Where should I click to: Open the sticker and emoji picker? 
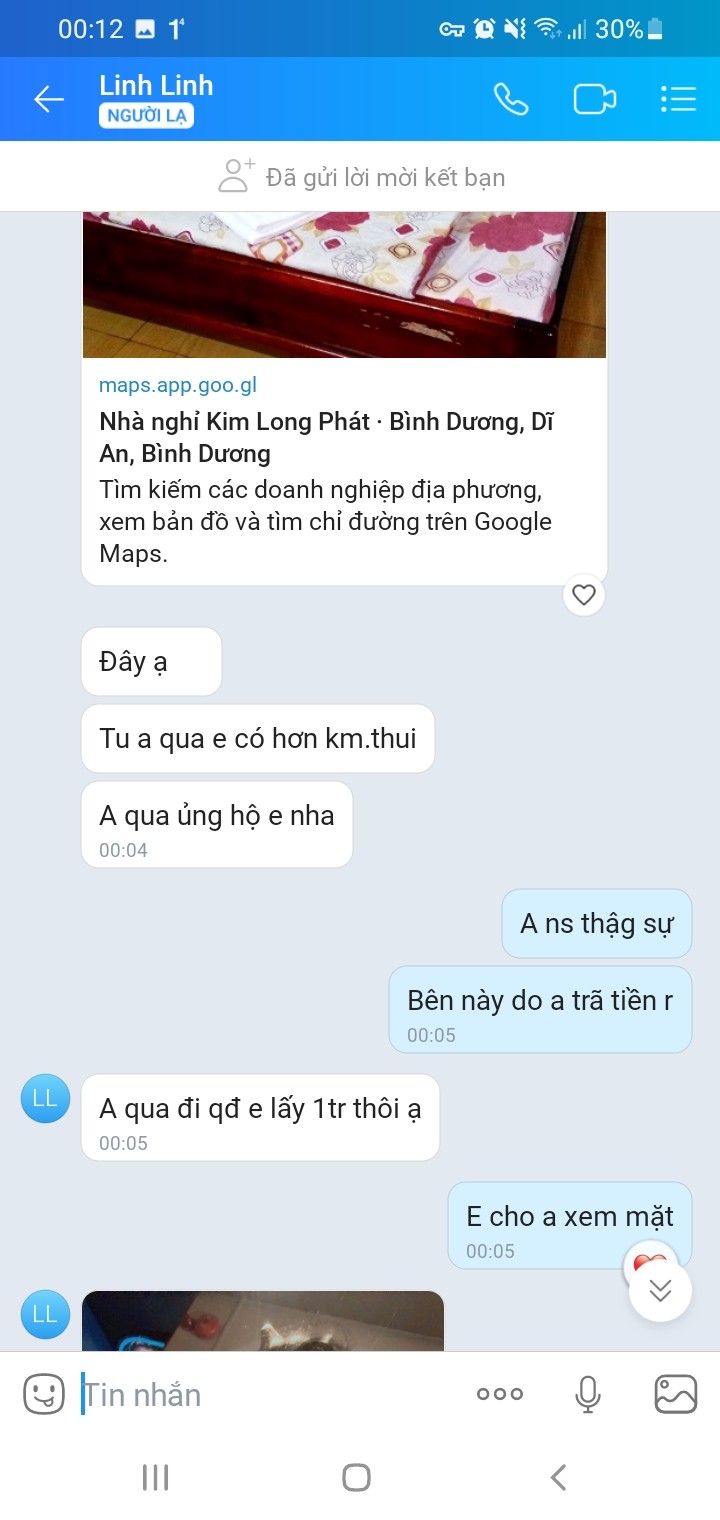43,1393
